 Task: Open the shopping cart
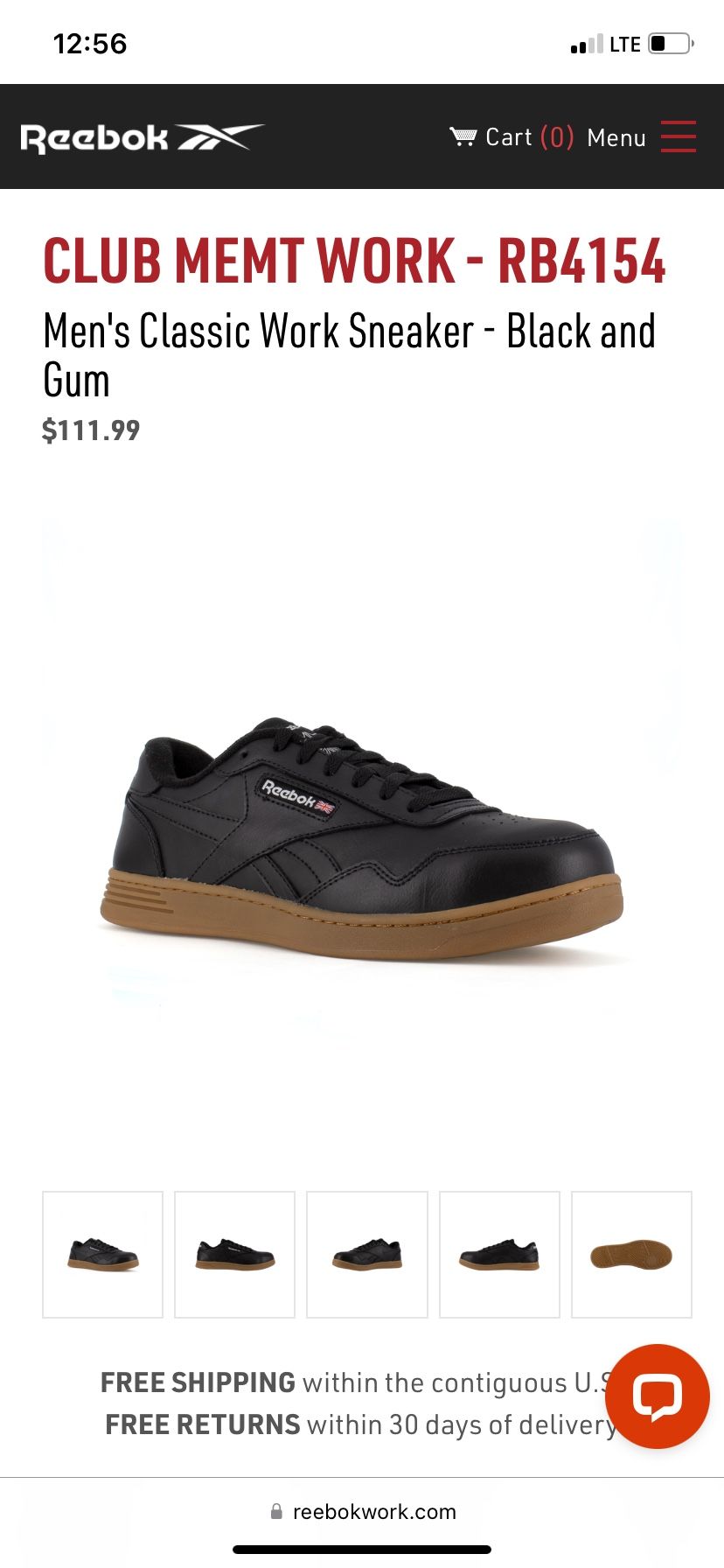point(512,137)
